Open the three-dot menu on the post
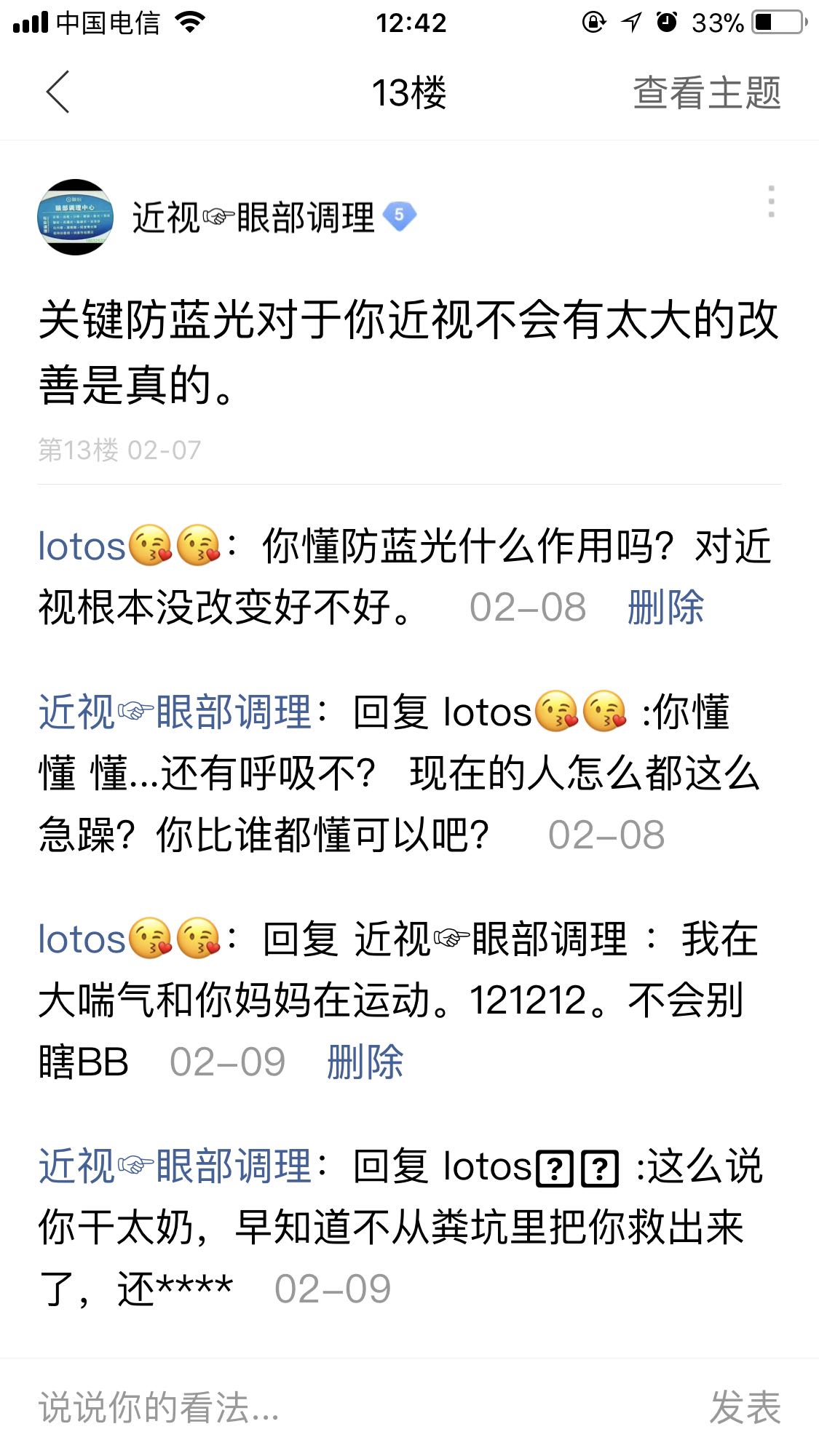The height and width of the screenshot is (1456, 819). pyautogui.click(x=771, y=202)
